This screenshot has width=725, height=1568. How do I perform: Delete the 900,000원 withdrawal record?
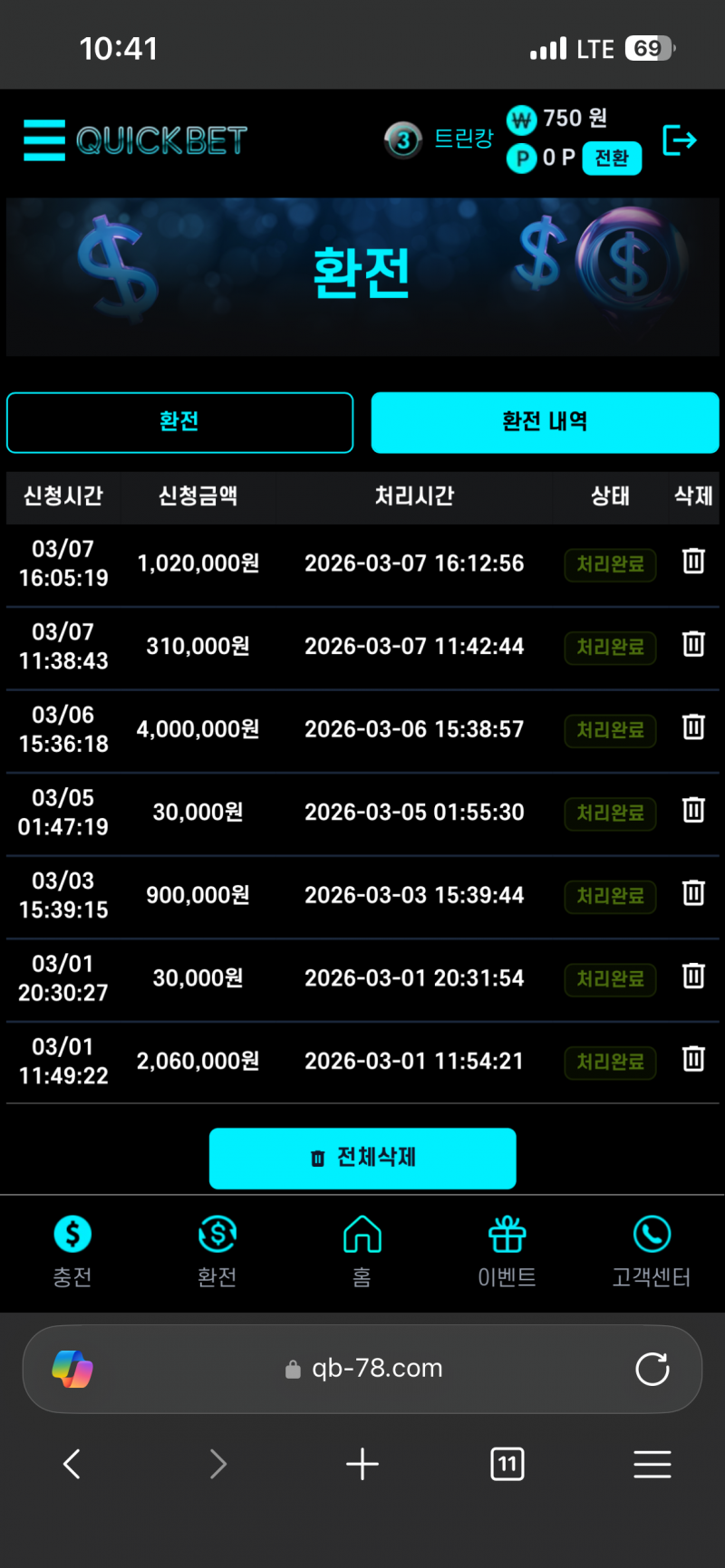tap(693, 894)
